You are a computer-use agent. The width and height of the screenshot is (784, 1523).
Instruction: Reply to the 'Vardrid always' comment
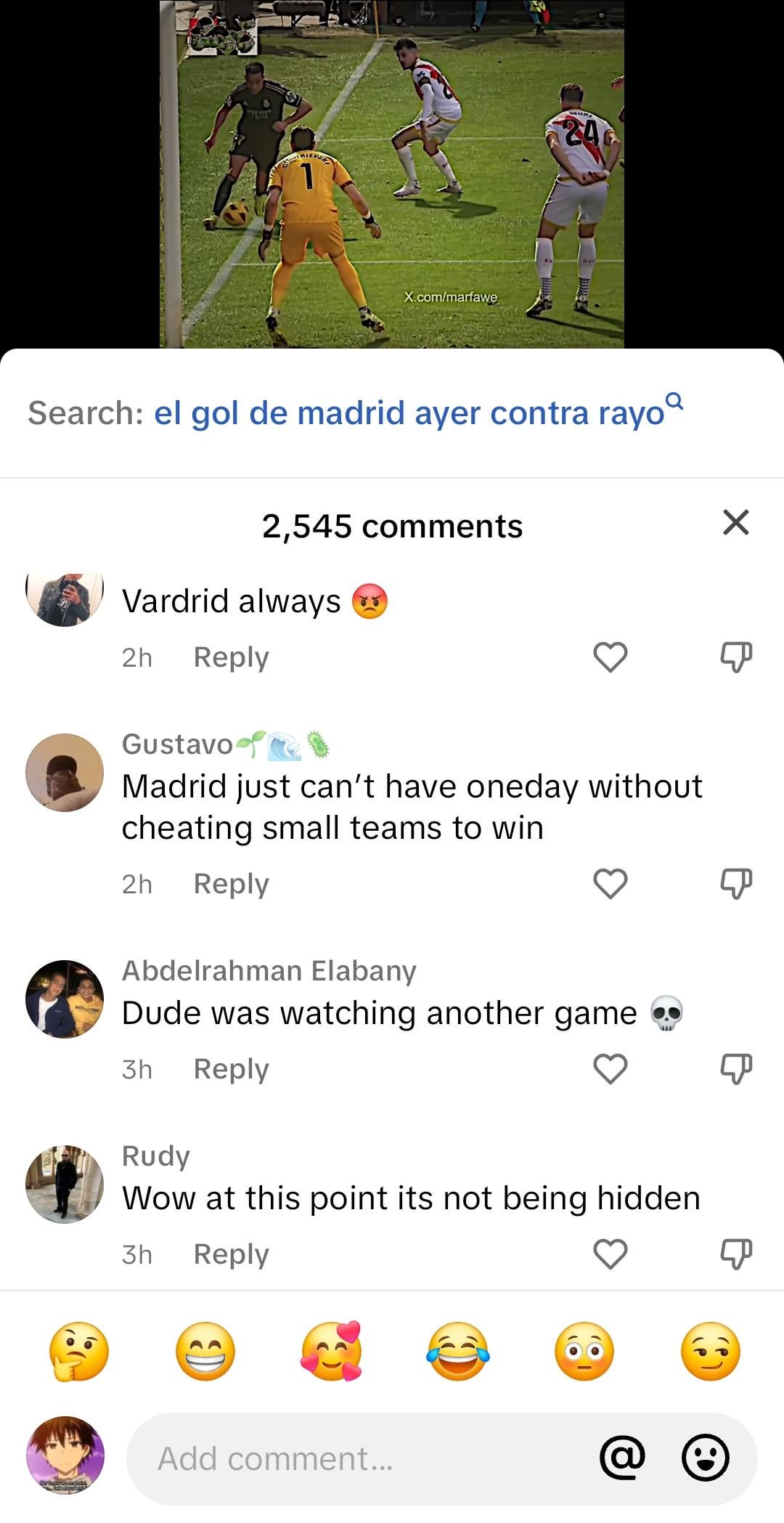coord(231,657)
